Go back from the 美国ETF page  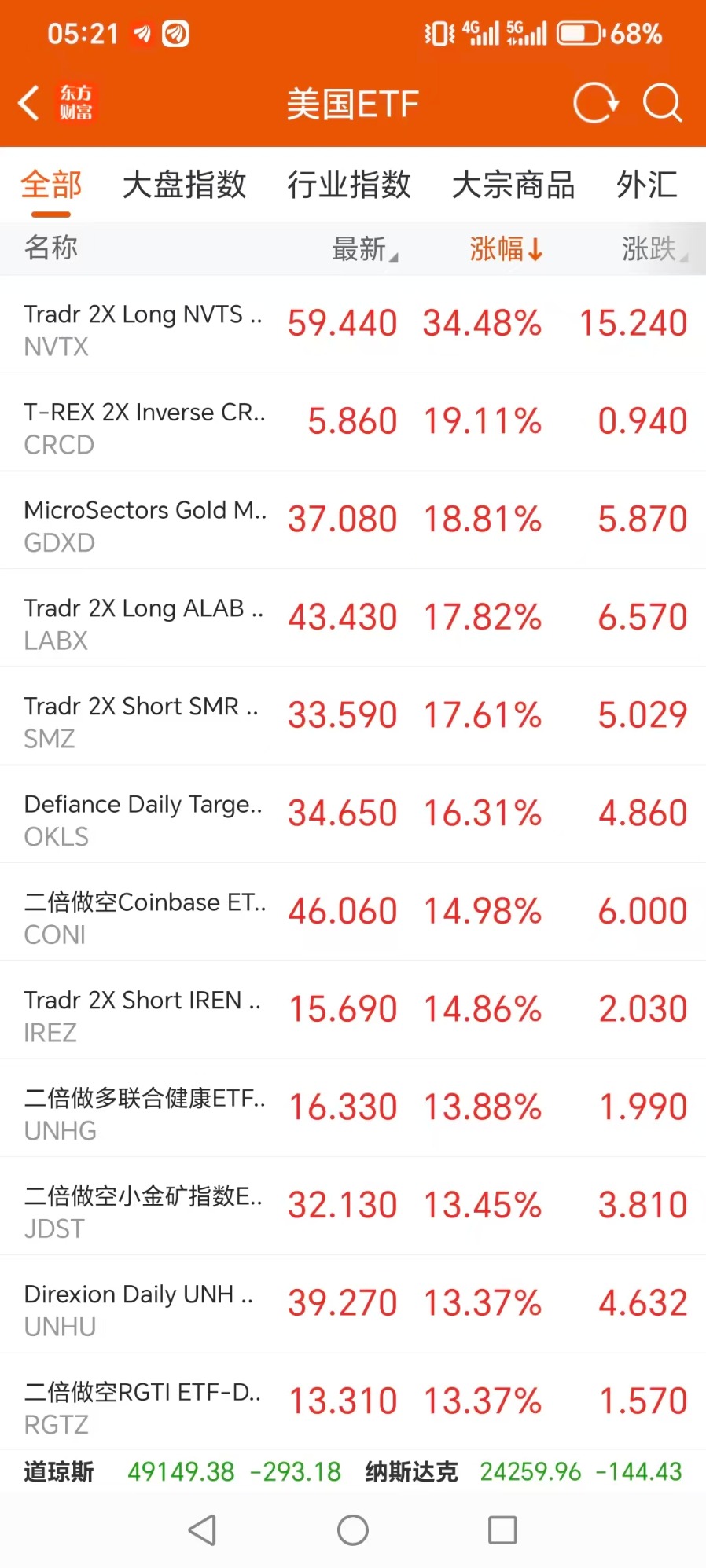click(x=30, y=103)
